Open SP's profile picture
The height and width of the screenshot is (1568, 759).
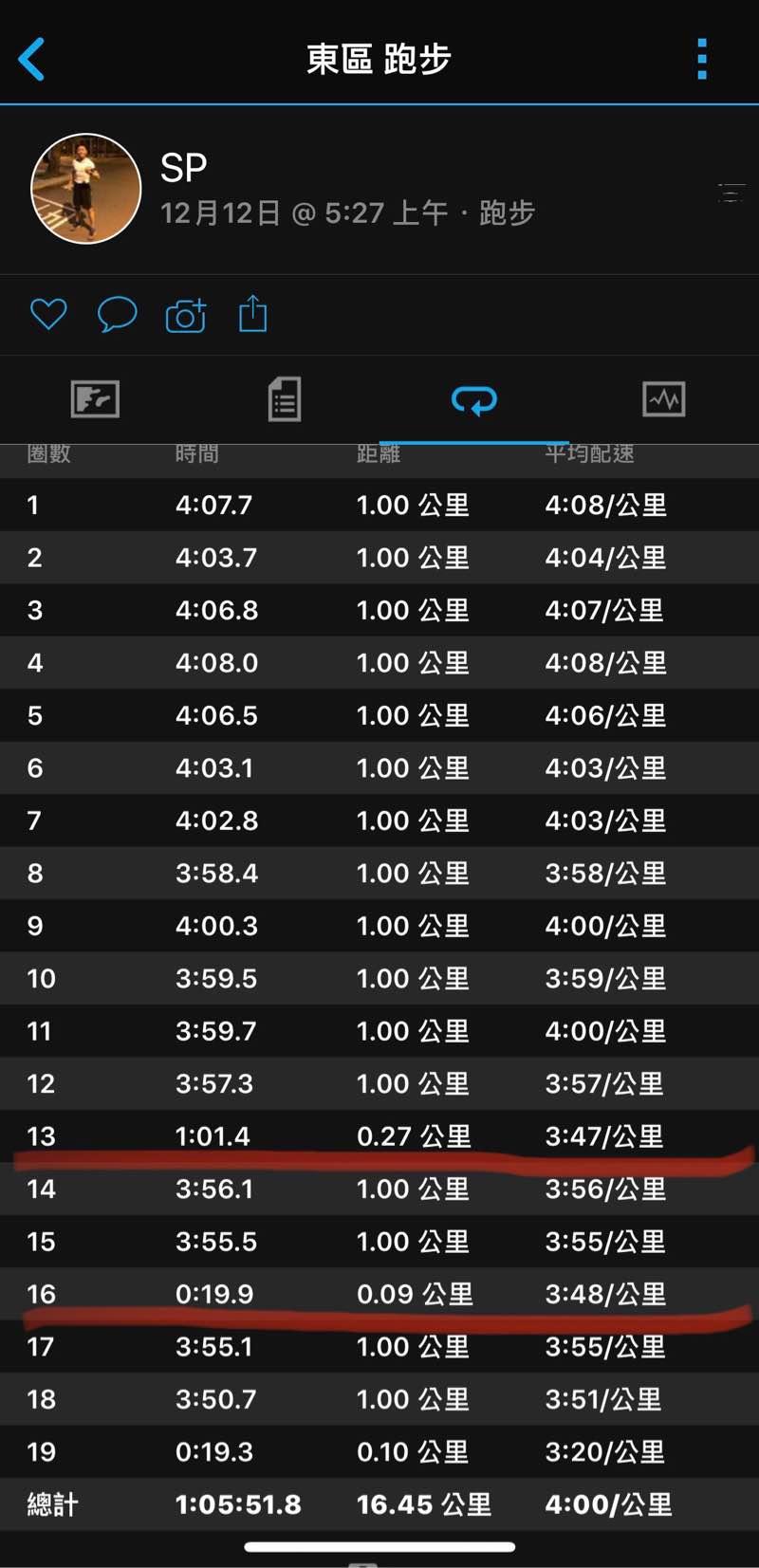click(x=86, y=189)
